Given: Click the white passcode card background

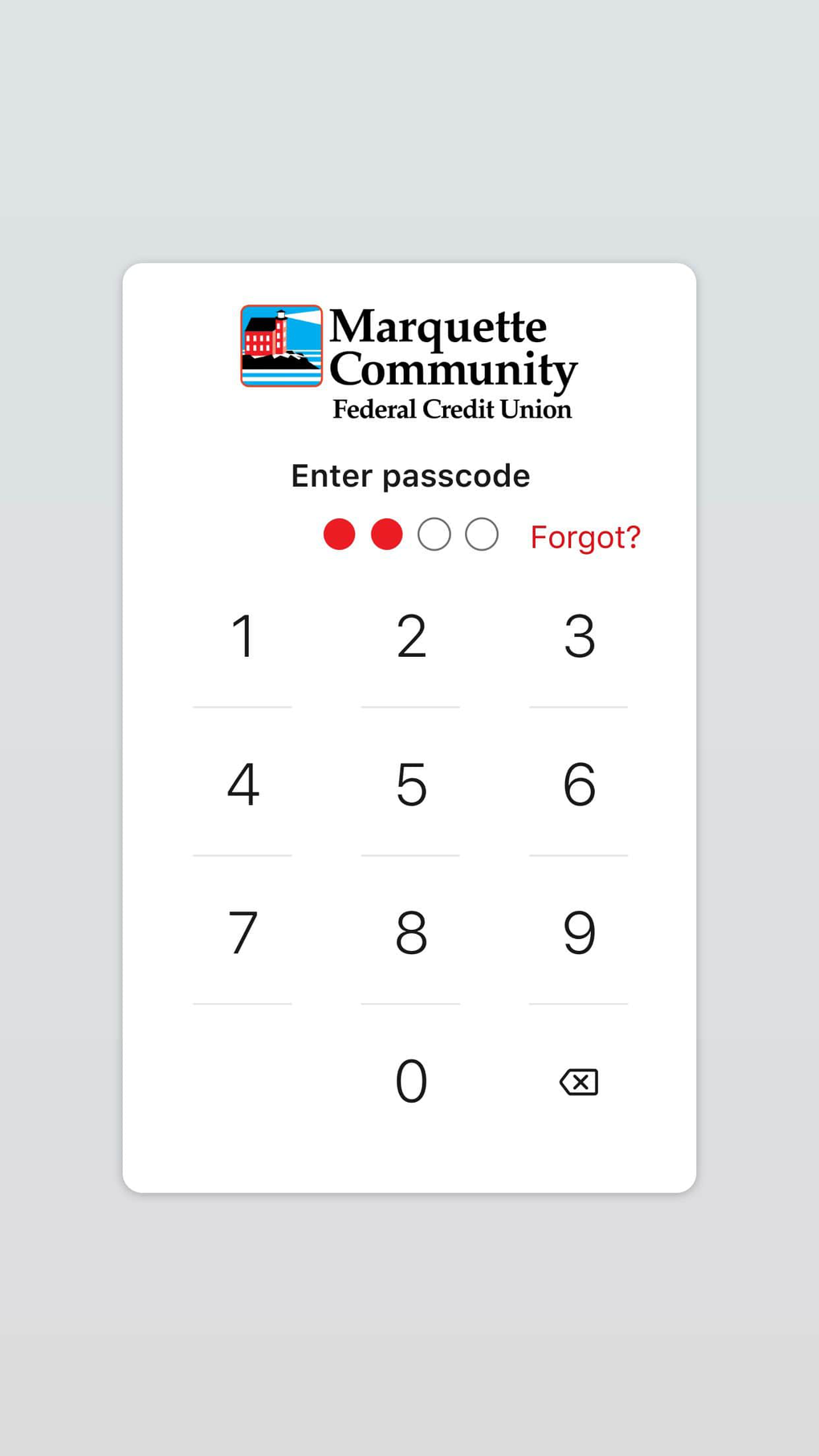Looking at the screenshot, I should (x=409, y=1156).
